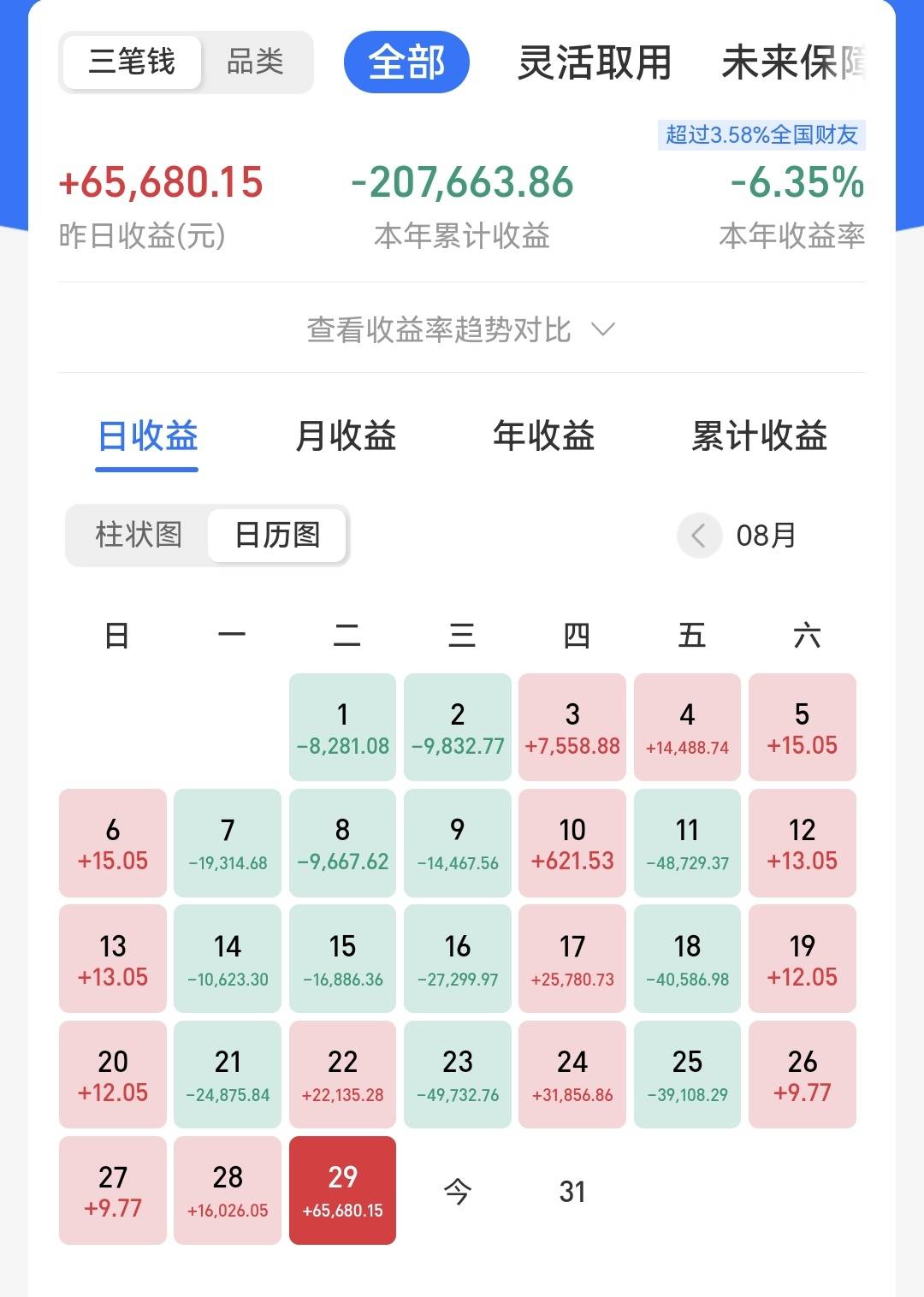
Task: Select the 未来保障 category
Action: point(796,62)
